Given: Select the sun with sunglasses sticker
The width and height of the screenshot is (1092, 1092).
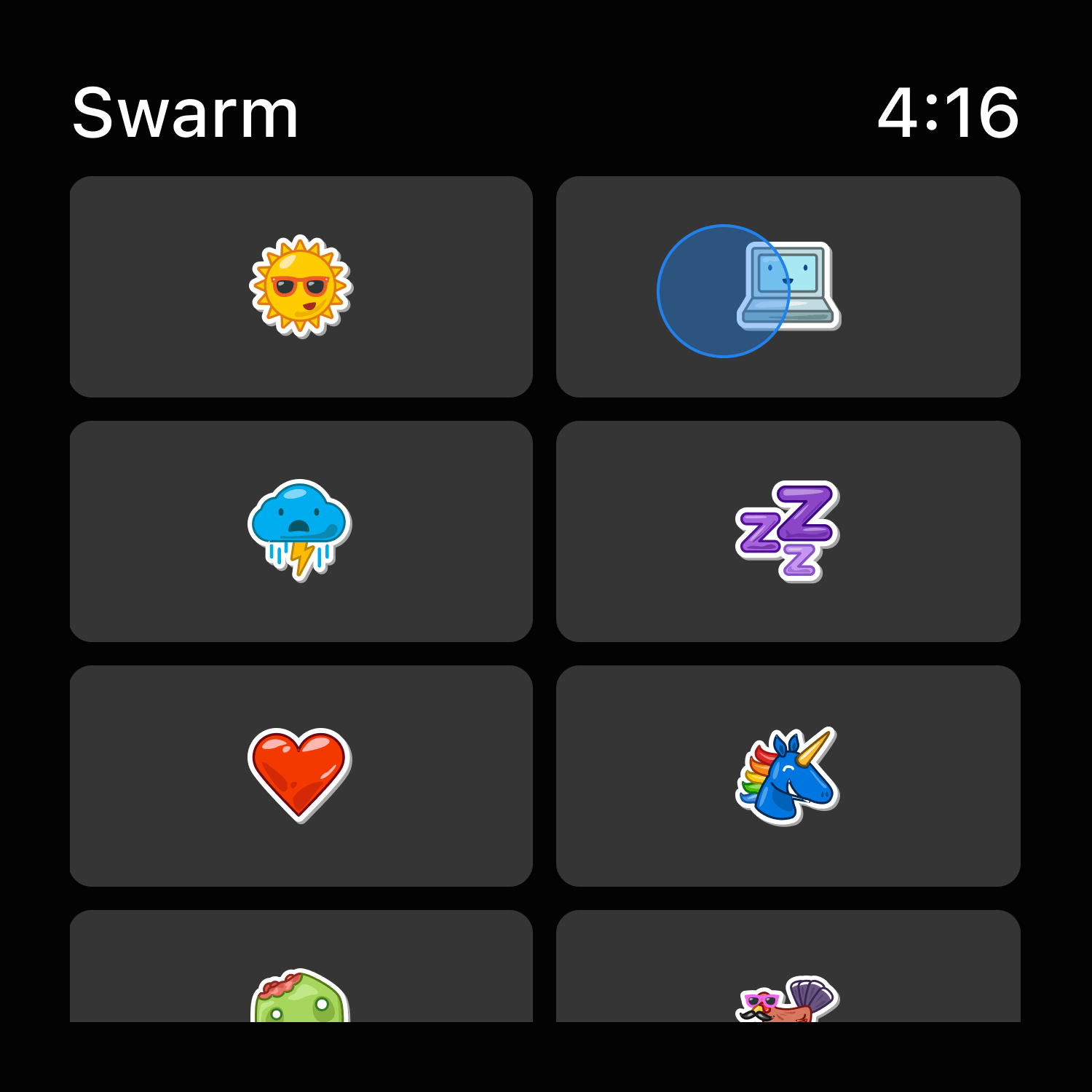Looking at the screenshot, I should 301,286.
